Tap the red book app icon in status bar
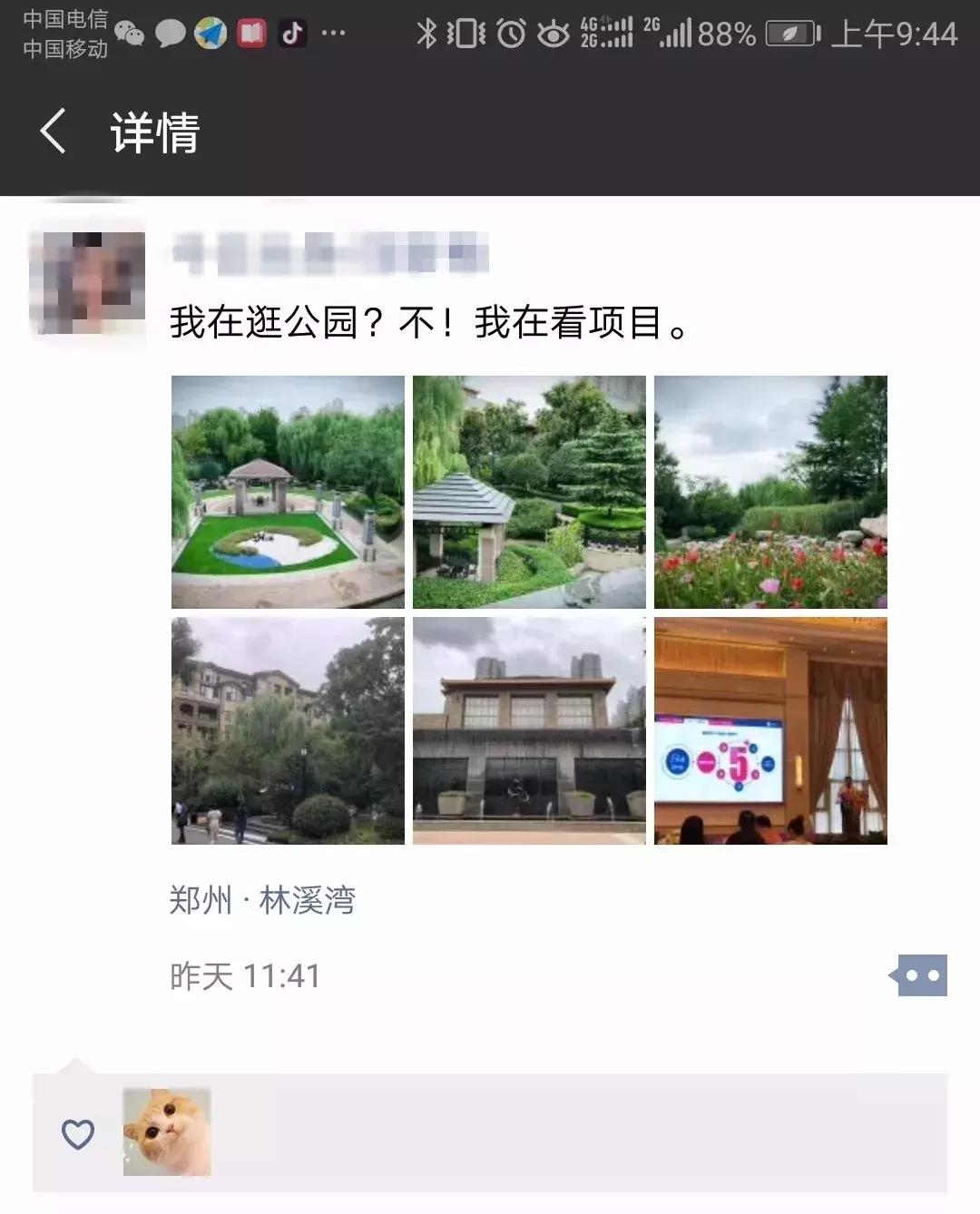 click(250, 34)
